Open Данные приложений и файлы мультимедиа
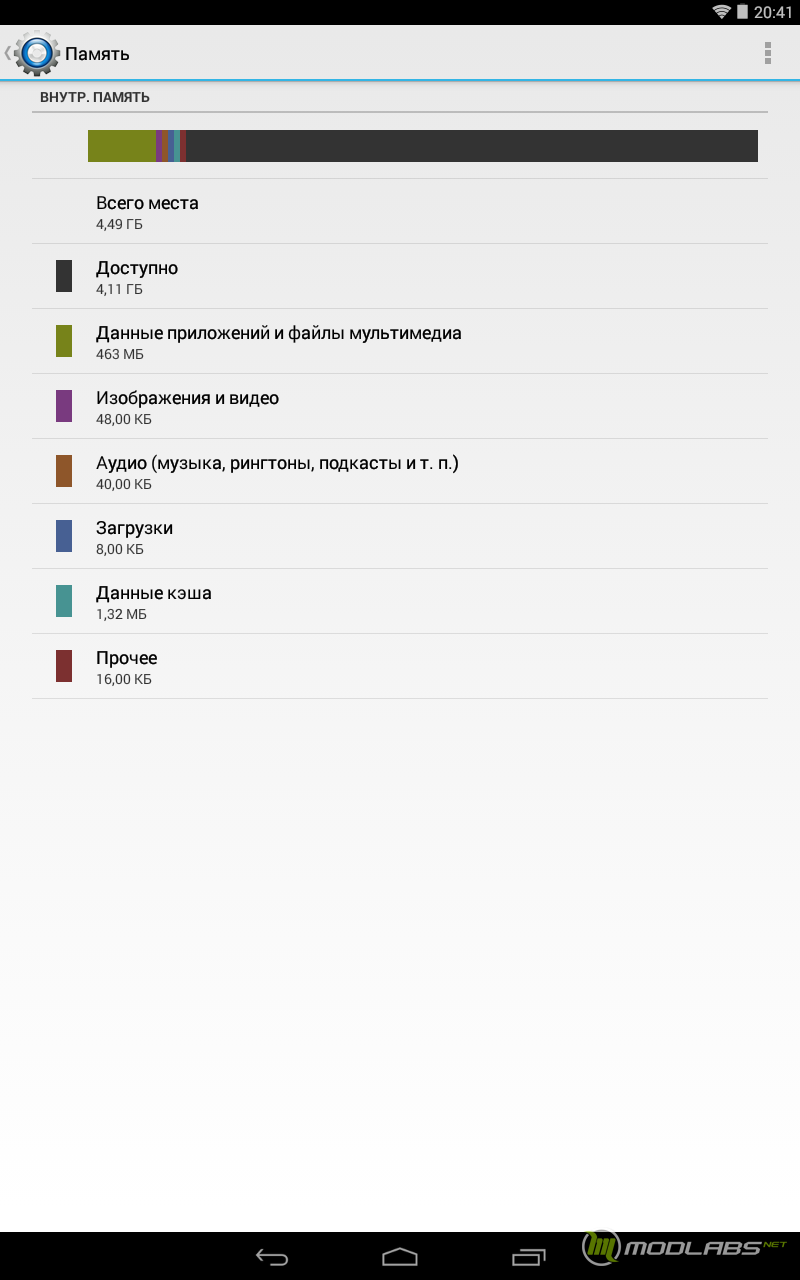 point(400,341)
